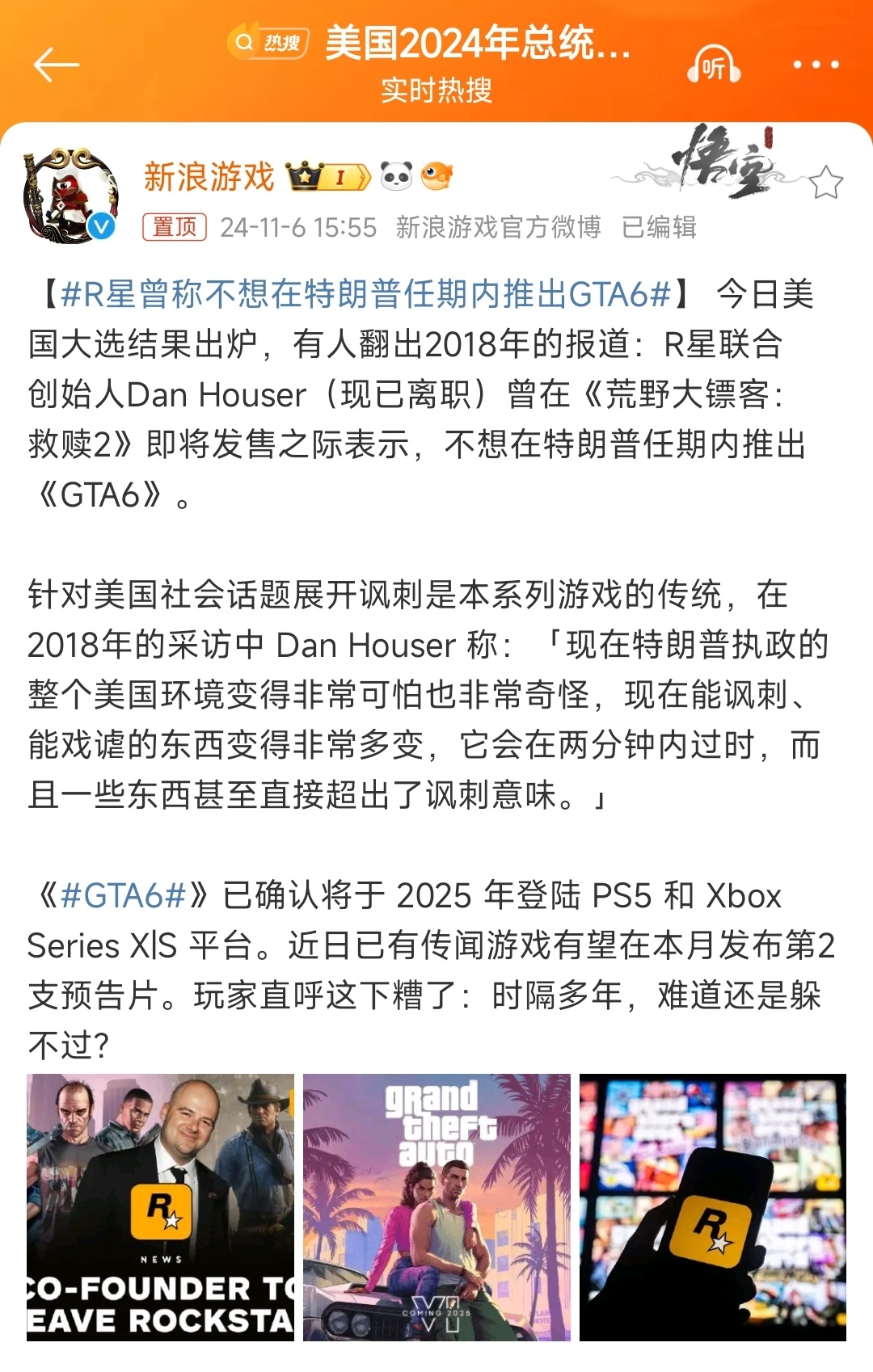Open the #GTA6# hashtag link
This screenshot has width=873, height=1372.
(124, 896)
